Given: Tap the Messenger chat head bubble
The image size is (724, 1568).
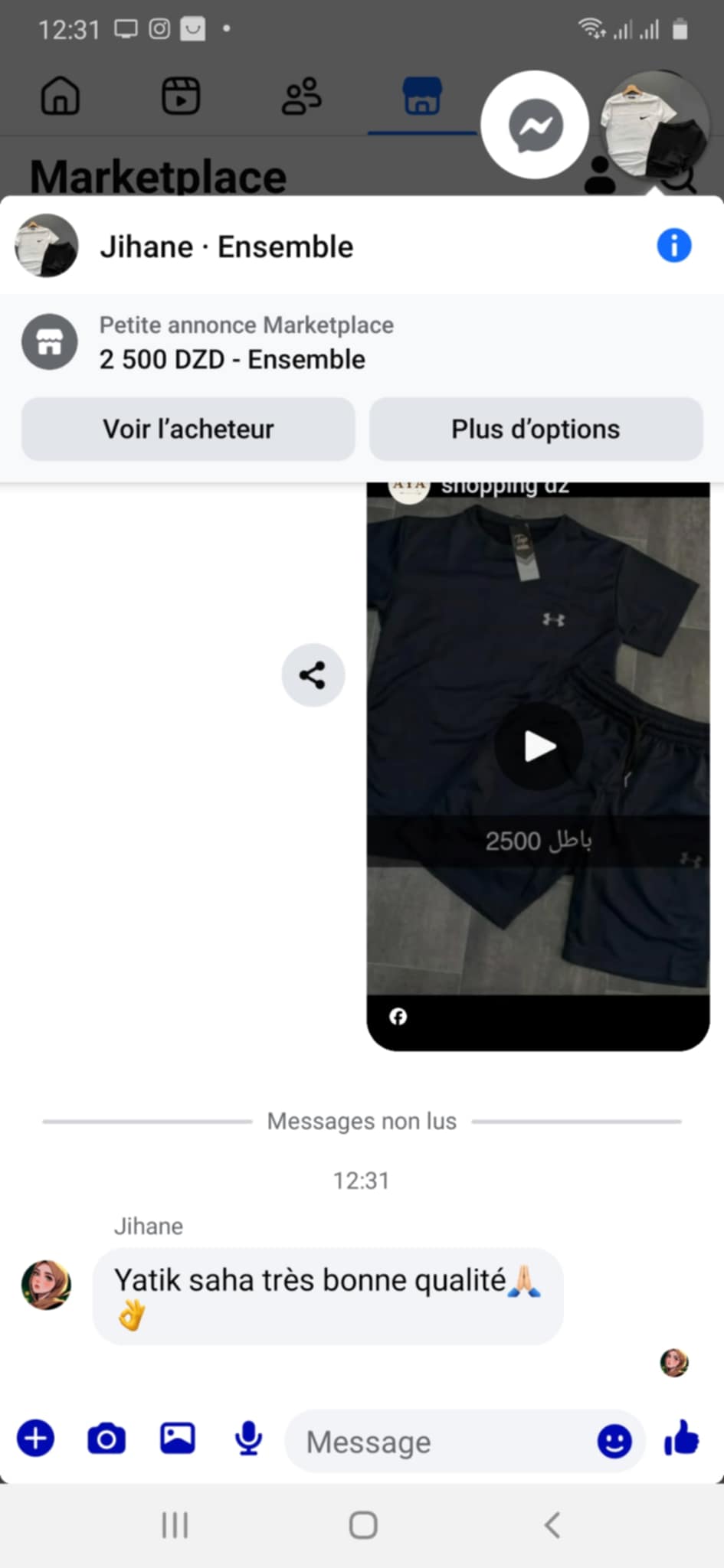Looking at the screenshot, I should click(x=535, y=125).
